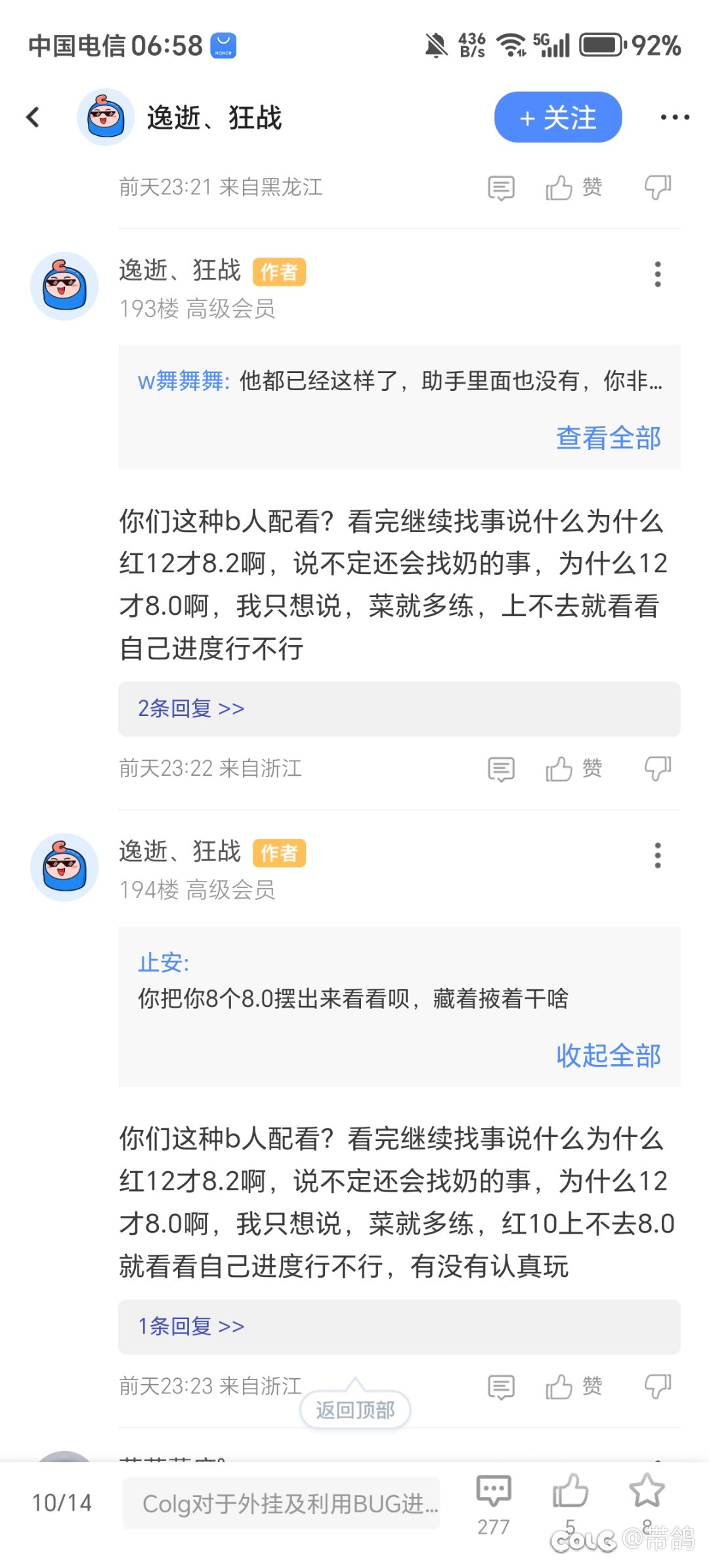
Task: Dislike the comment posted at 23:22
Action: click(x=657, y=769)
